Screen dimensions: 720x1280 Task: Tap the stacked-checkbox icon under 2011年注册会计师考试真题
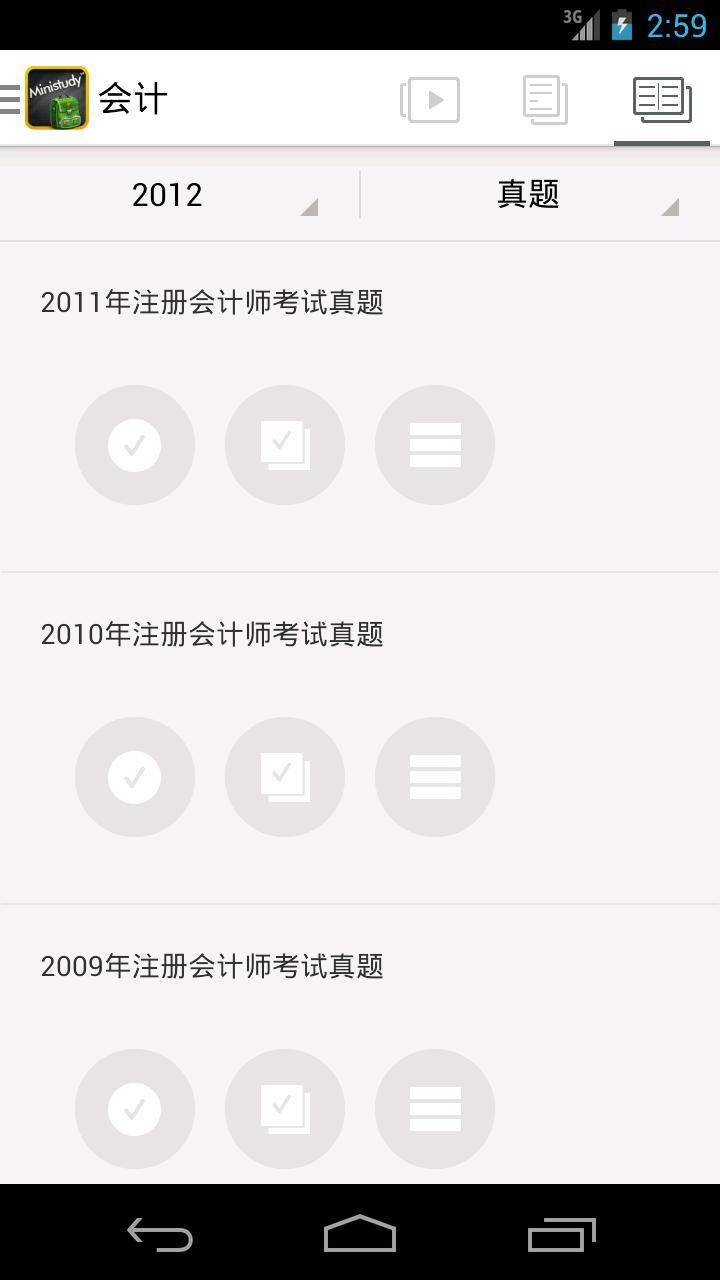tap(285, 445)
